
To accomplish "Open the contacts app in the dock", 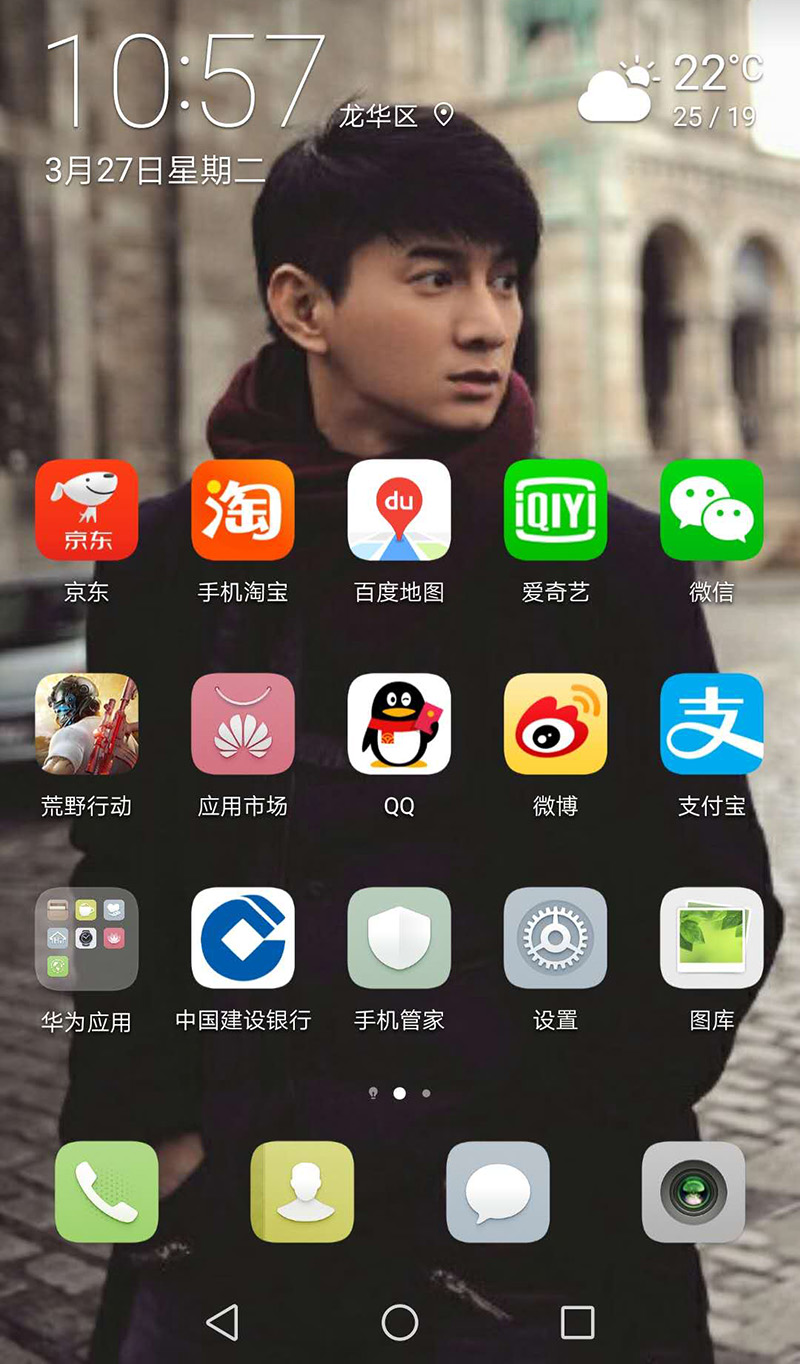I will coord(302,1192).
